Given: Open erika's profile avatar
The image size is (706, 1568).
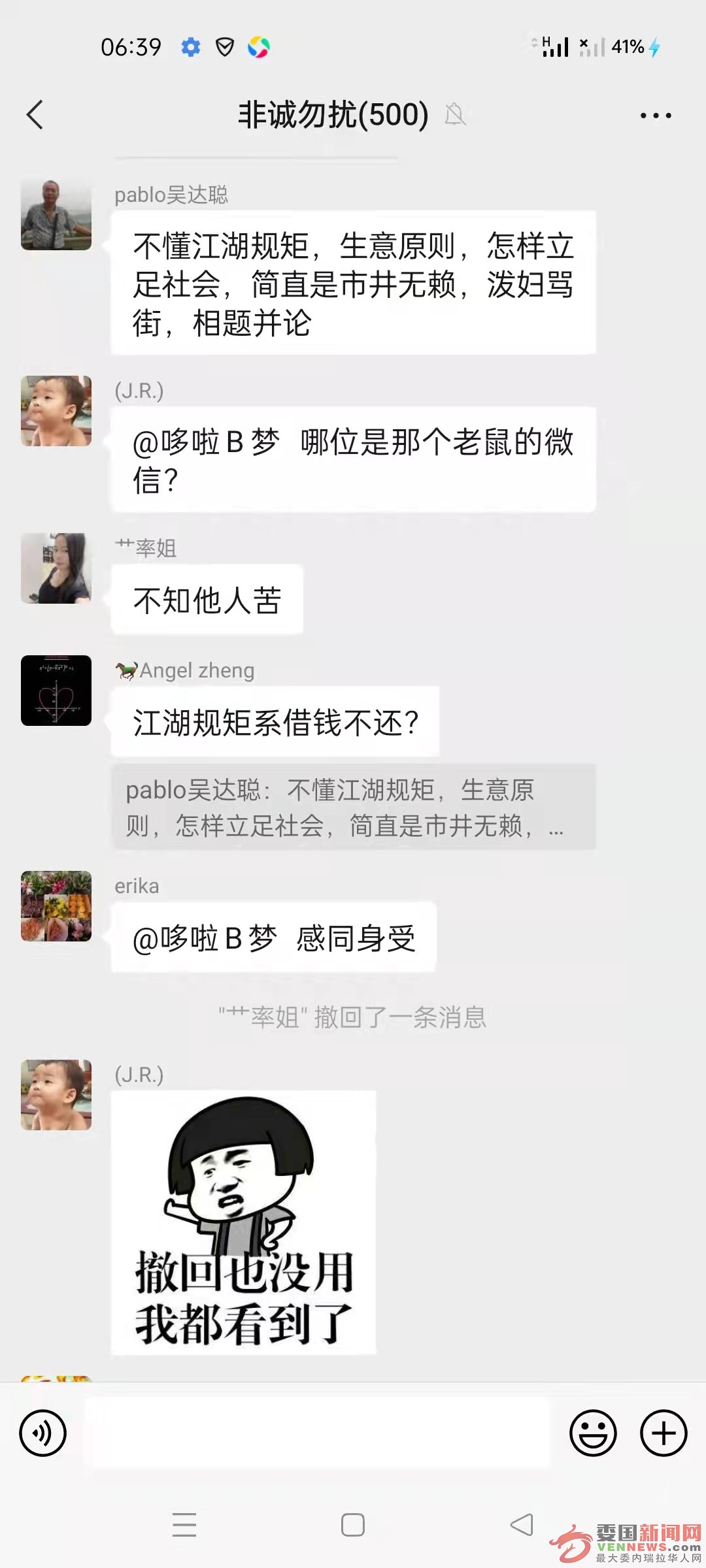Looking at the screenshot, I should pos(56,906).
